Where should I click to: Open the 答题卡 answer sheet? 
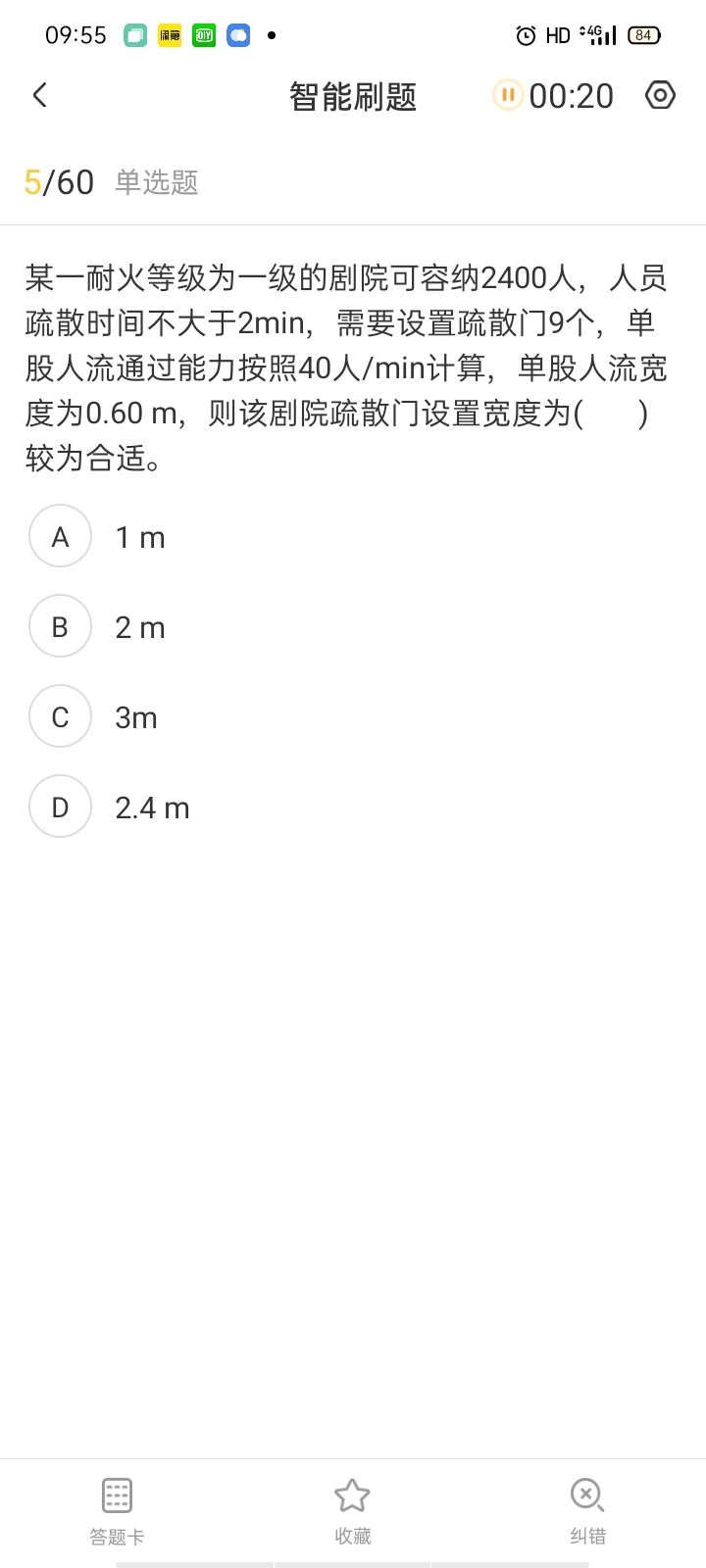point(117,1511)
